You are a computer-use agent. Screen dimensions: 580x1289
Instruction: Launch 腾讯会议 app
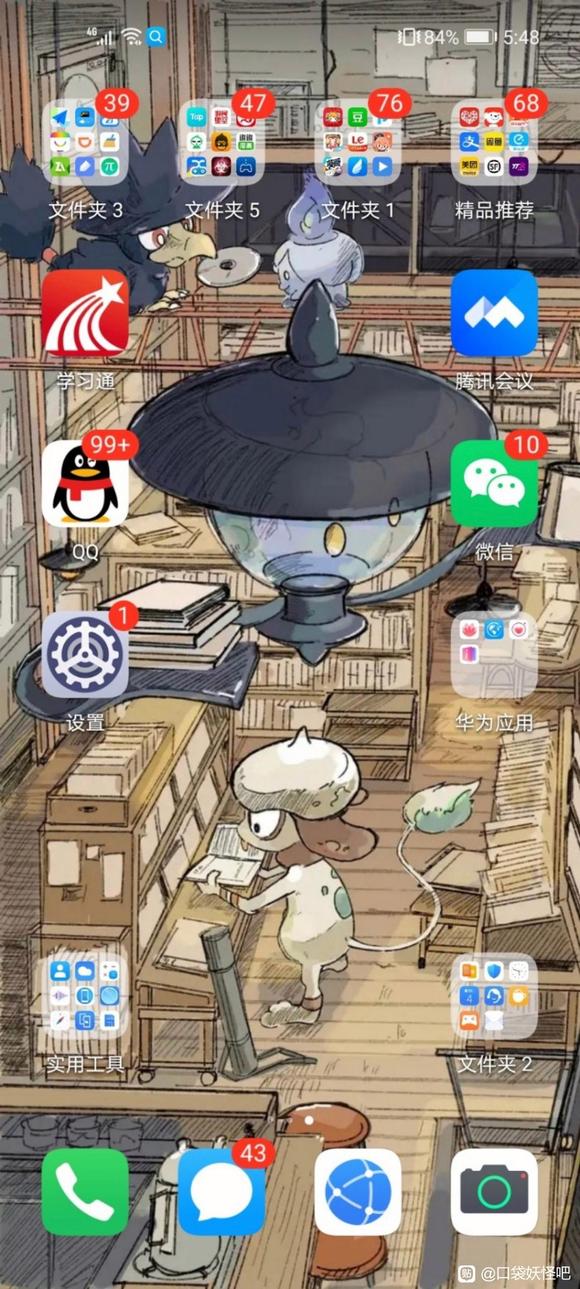click(494, 313)
